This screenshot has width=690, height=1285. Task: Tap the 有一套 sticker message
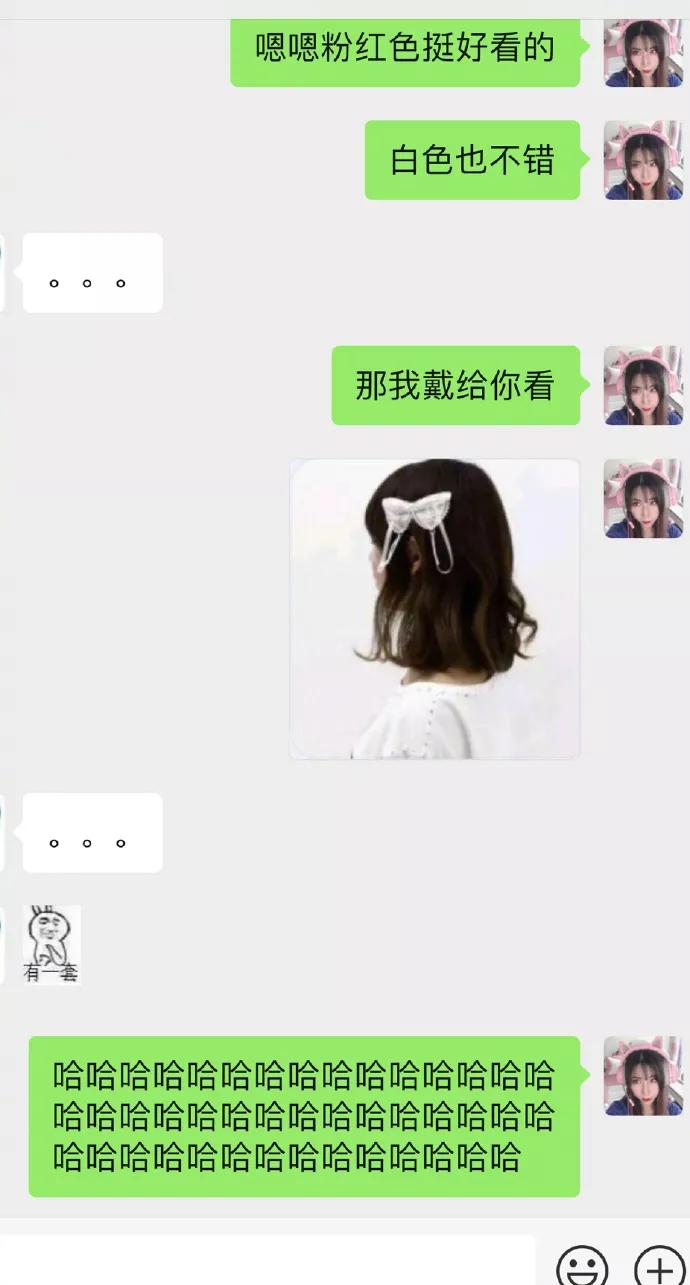(52, 945)
